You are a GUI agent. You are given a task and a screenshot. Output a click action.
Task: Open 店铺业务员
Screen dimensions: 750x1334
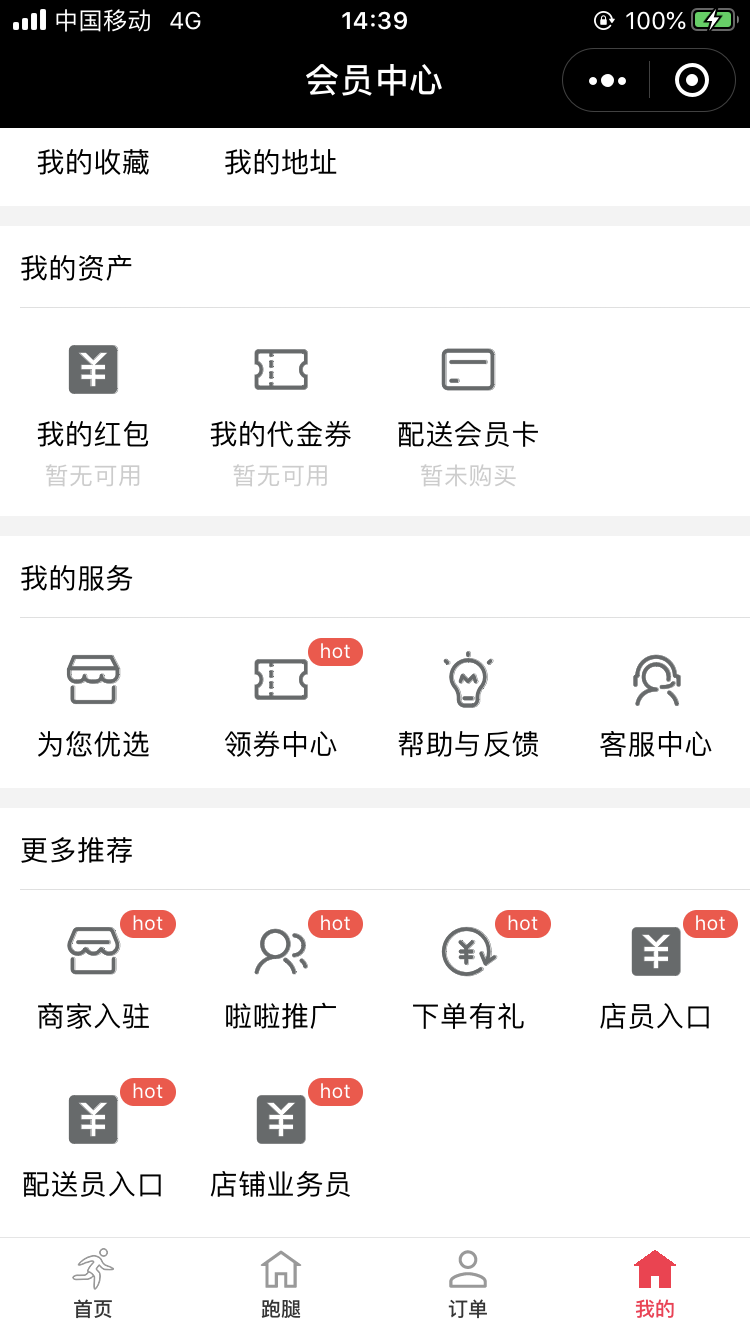click(281, 1145)
